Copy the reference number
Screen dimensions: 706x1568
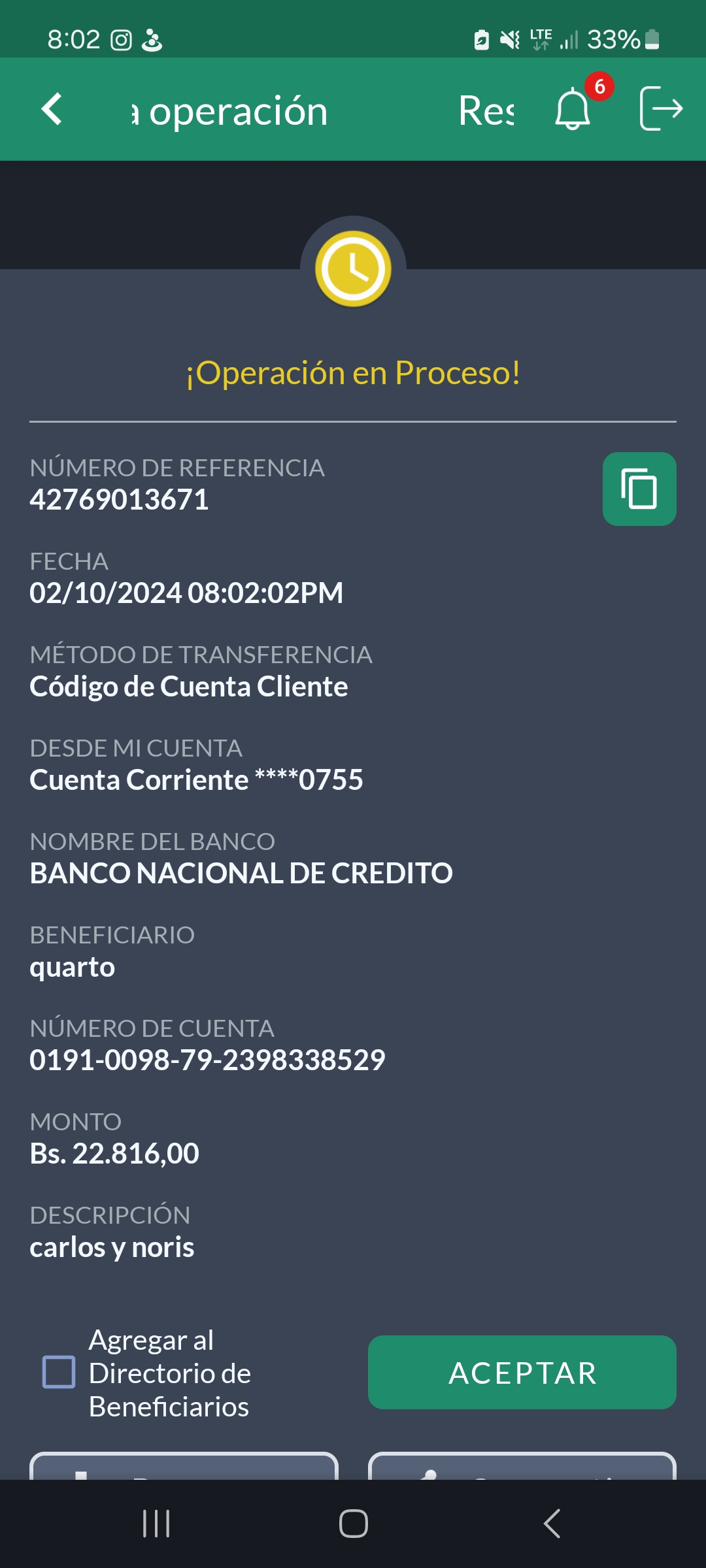coord(639,489)
